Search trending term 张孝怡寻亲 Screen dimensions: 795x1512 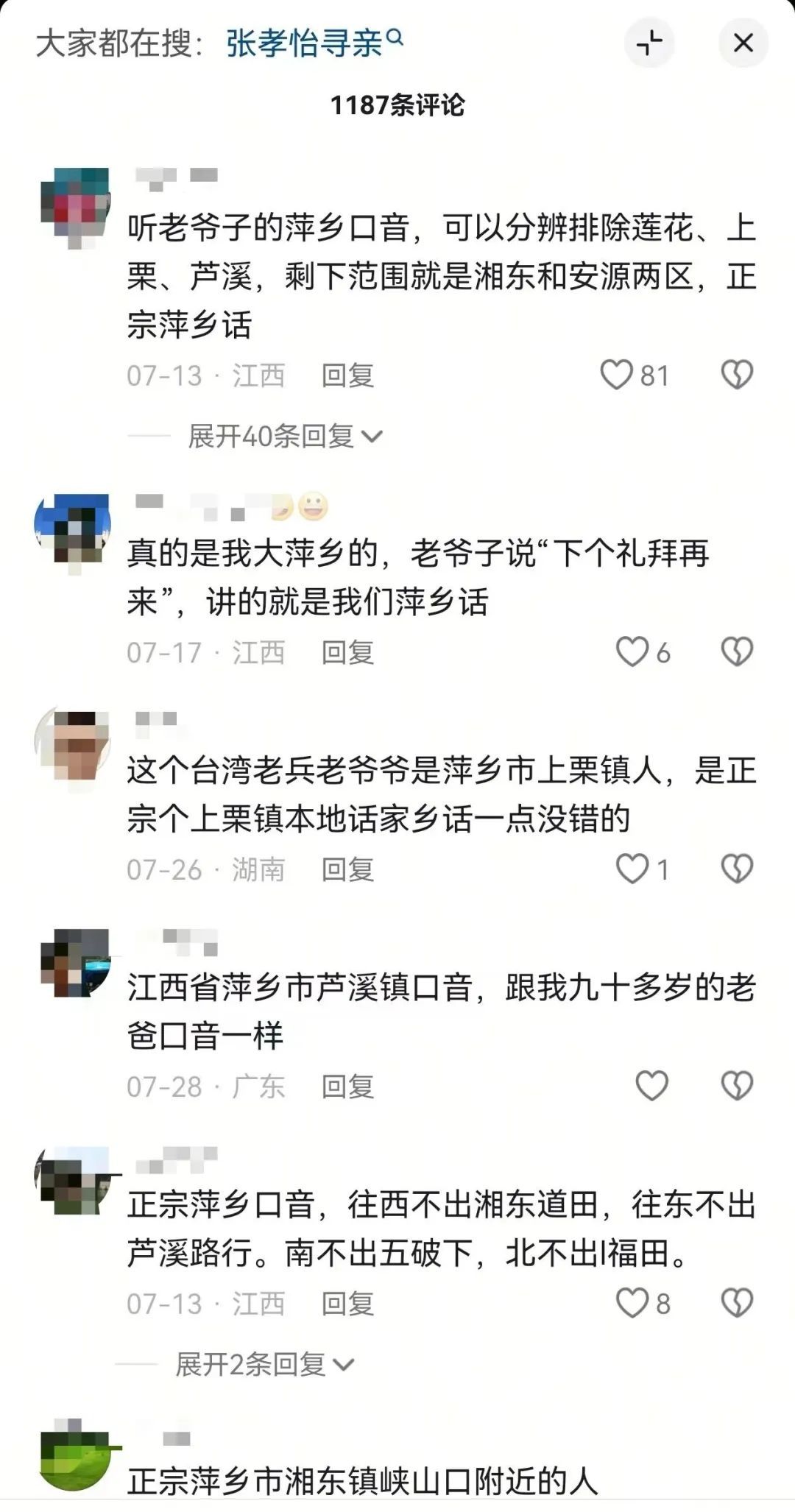(313, 43)
